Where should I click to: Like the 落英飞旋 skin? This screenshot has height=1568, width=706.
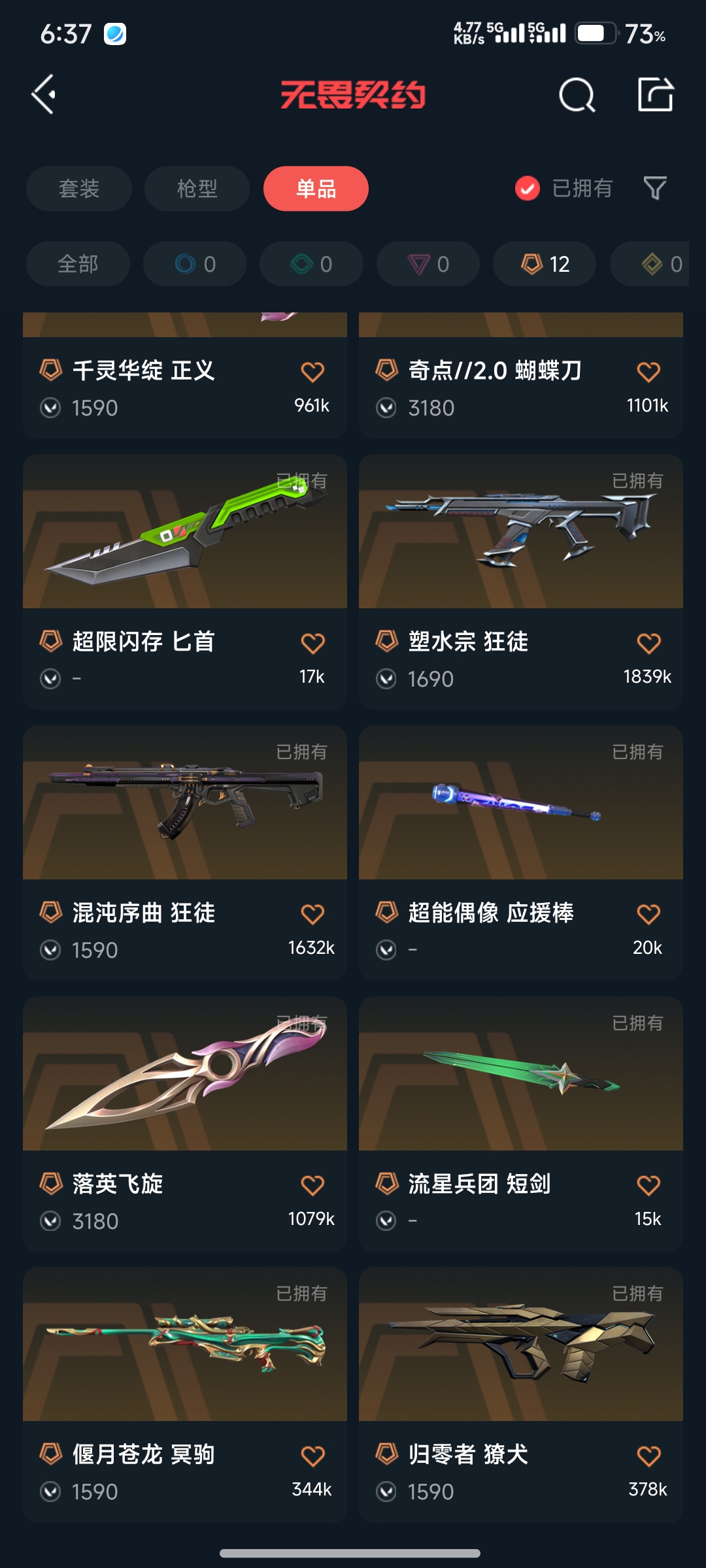(x=312, y=1185)
